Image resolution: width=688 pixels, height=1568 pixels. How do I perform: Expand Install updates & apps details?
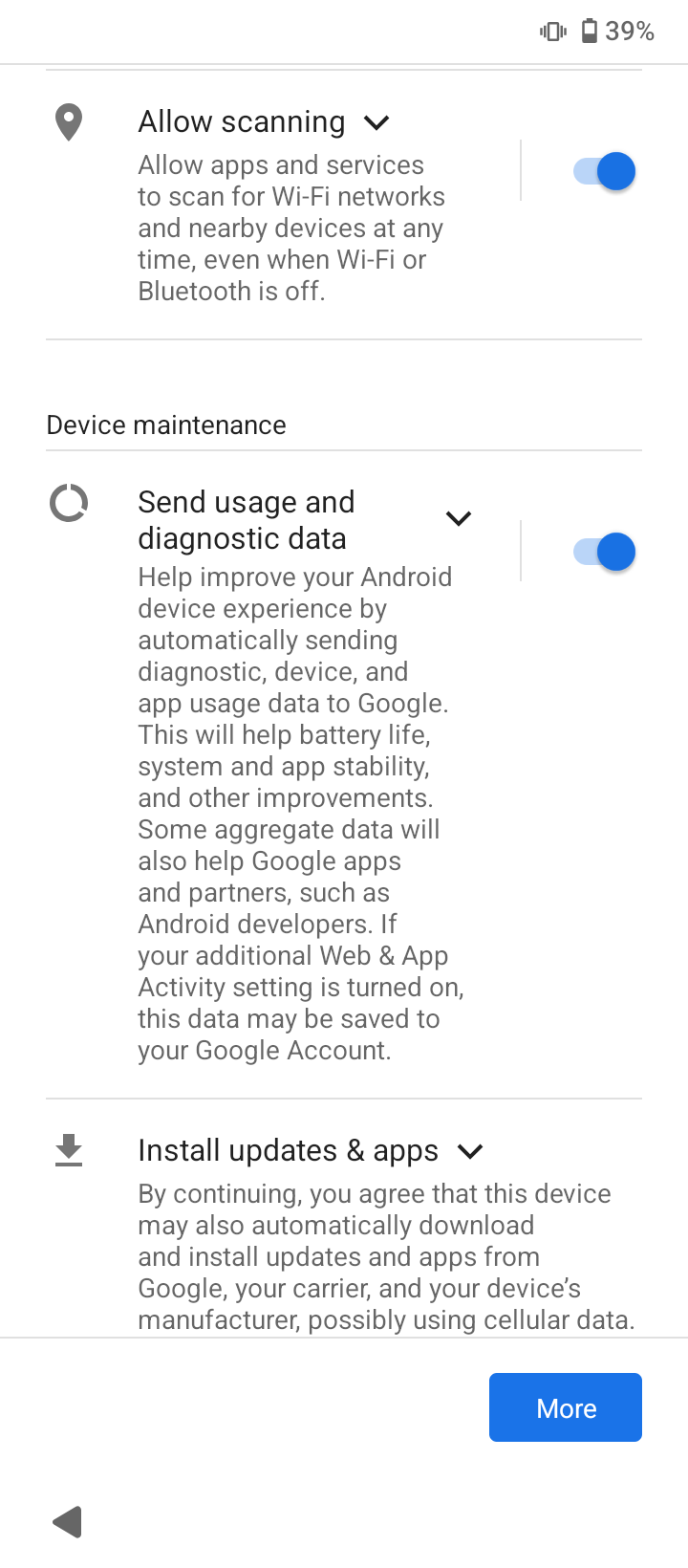pyautogui.click(x=470, y=1151)
